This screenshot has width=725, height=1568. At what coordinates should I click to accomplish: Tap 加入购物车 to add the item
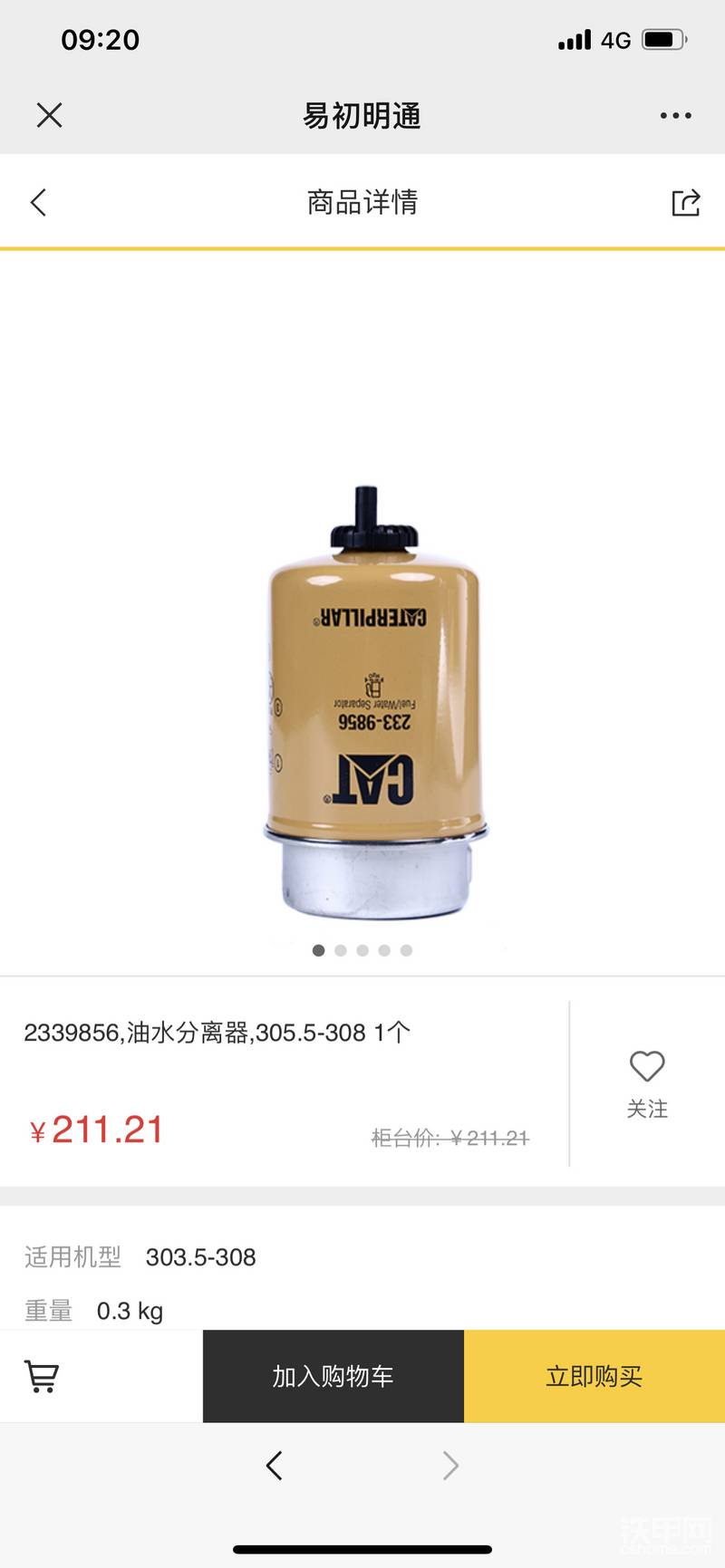(333, 1376)
